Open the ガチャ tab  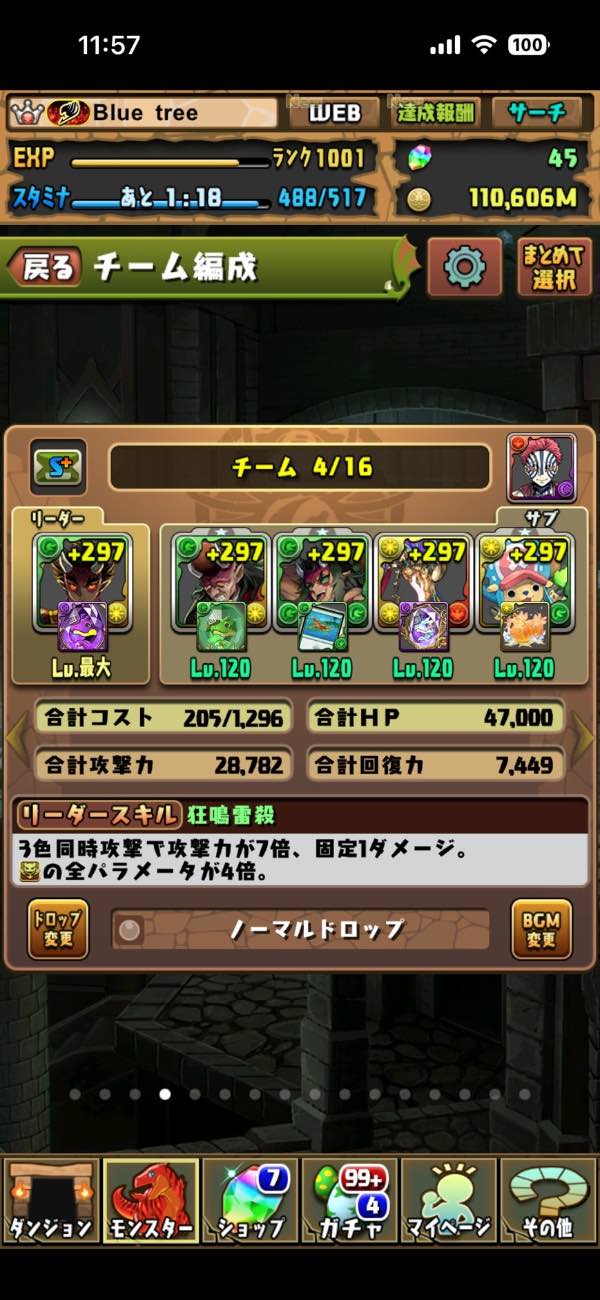click(350, 1200)
